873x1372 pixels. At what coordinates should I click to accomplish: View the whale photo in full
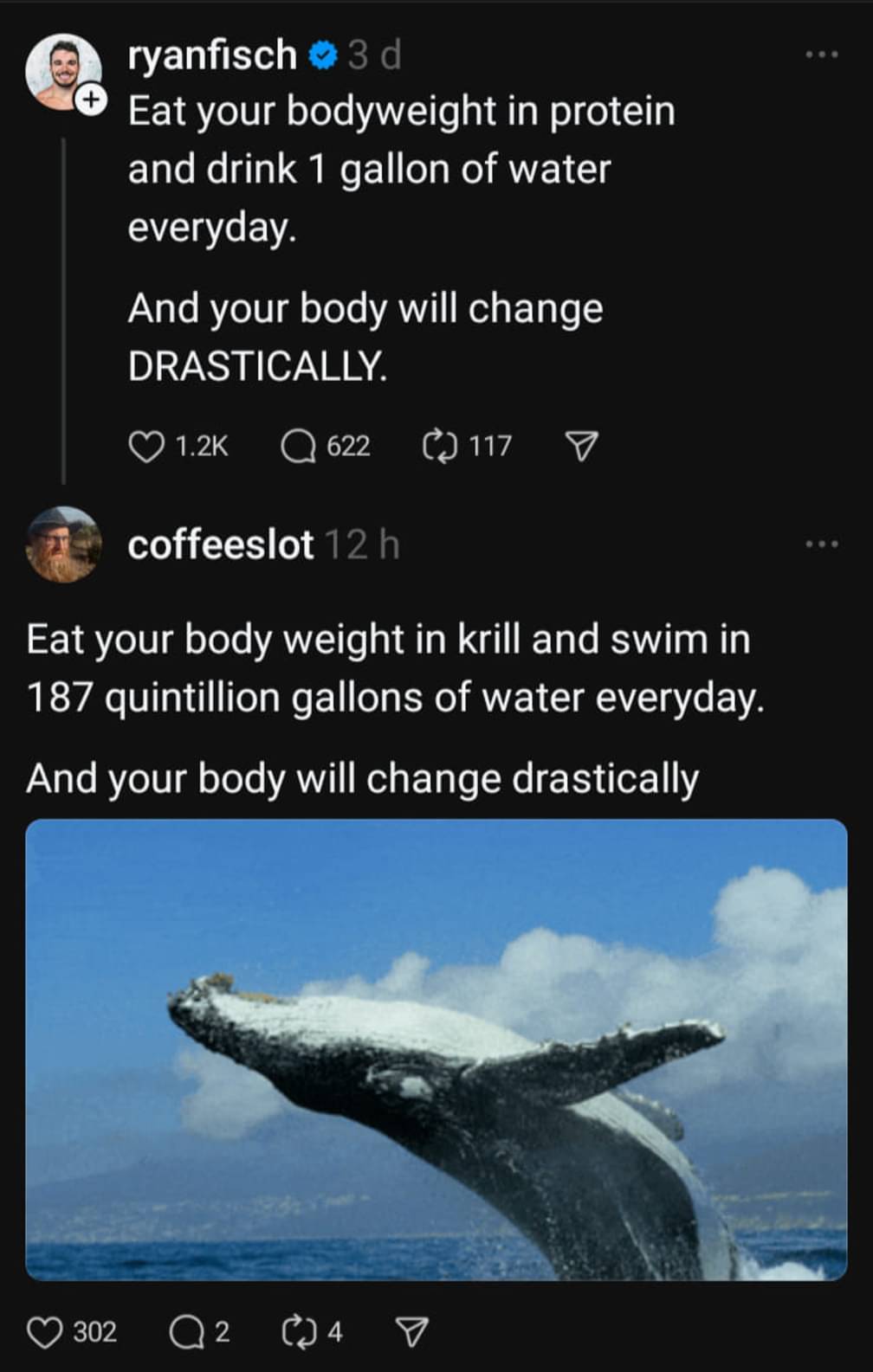pyautogui.click(x=436, y=1049)
